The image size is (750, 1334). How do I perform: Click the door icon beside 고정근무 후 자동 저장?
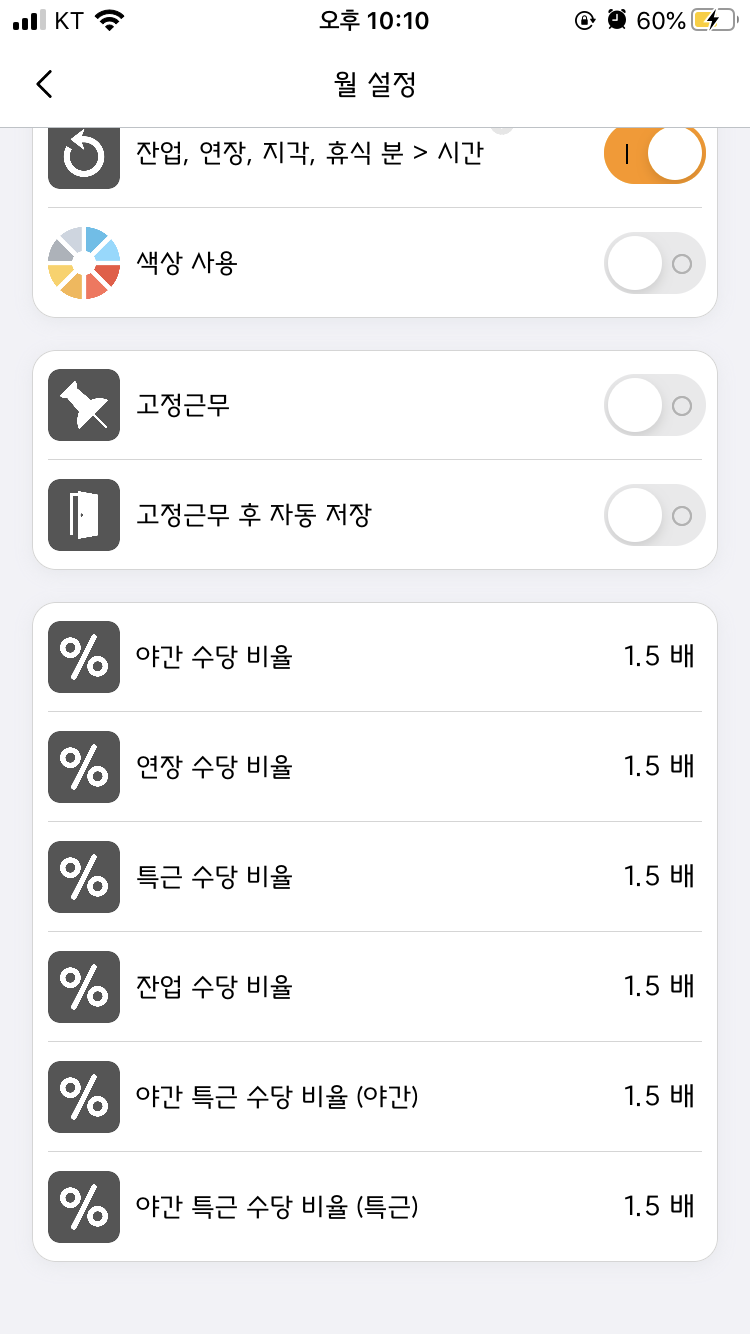pyautogui.click(x=84, y=515)
